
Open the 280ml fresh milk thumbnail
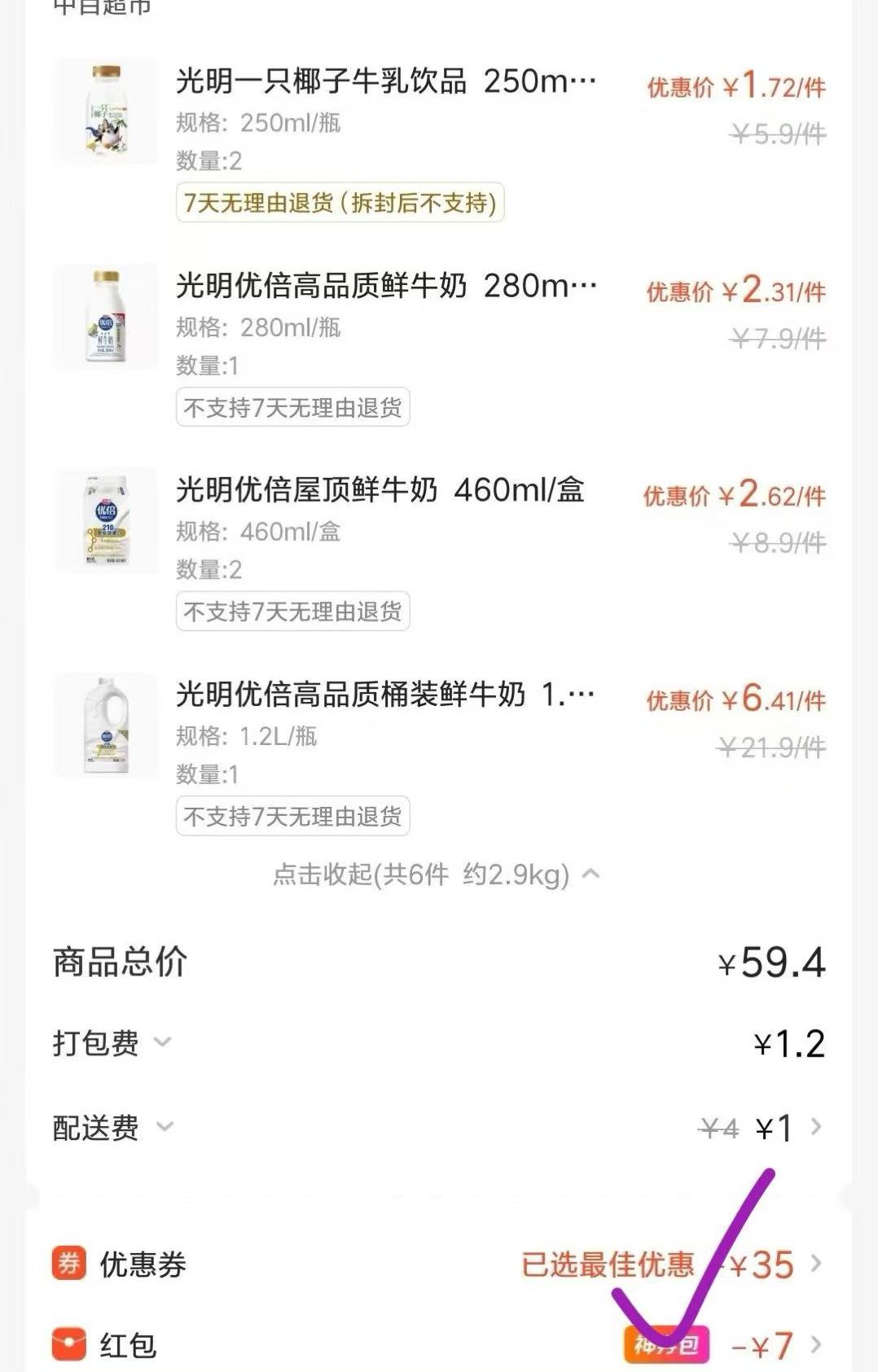tap(106, 318)
